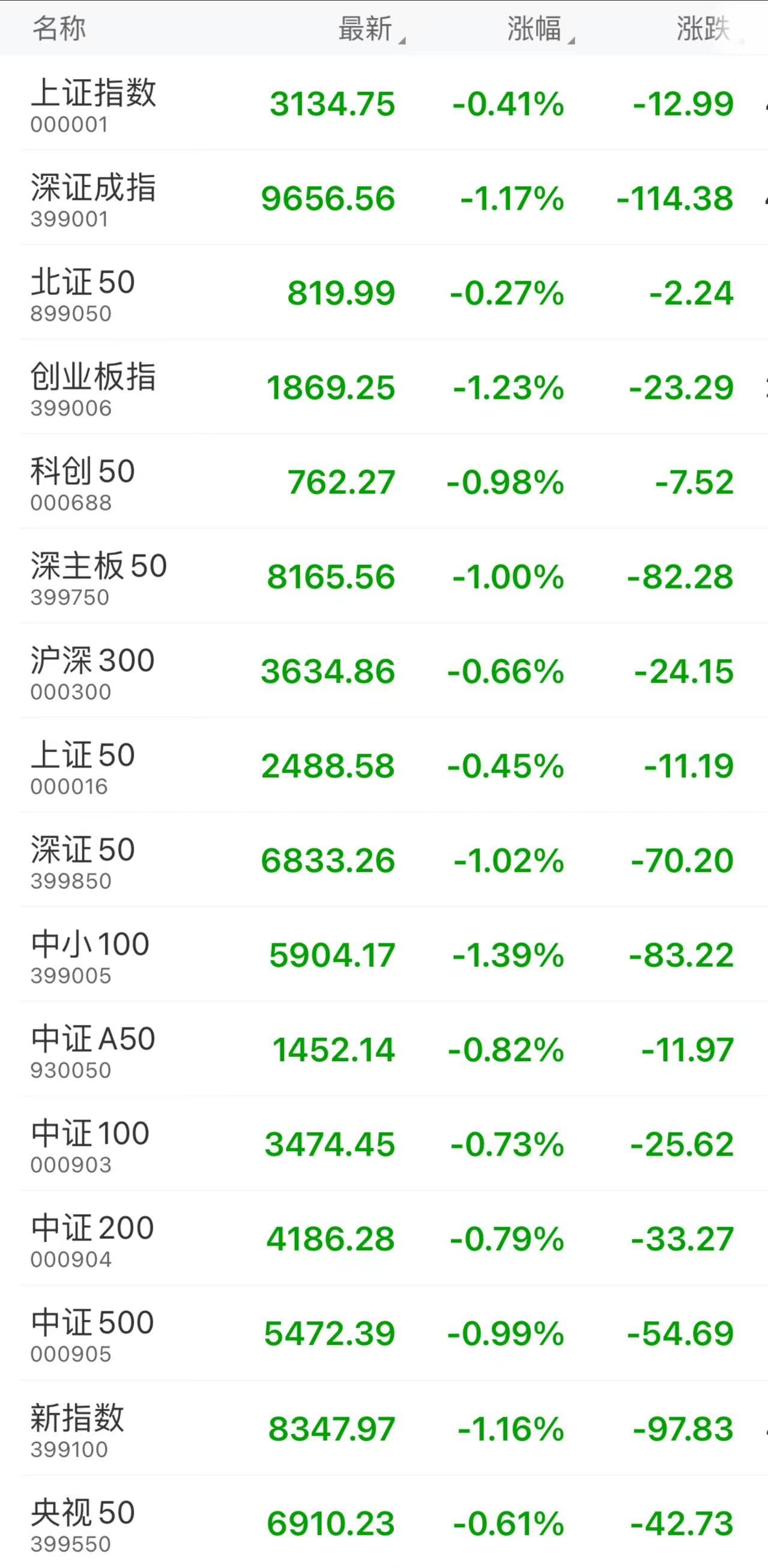Show details for 深证50
Image resolution: width=768 pixels, height=1568 pixels.
83,860
